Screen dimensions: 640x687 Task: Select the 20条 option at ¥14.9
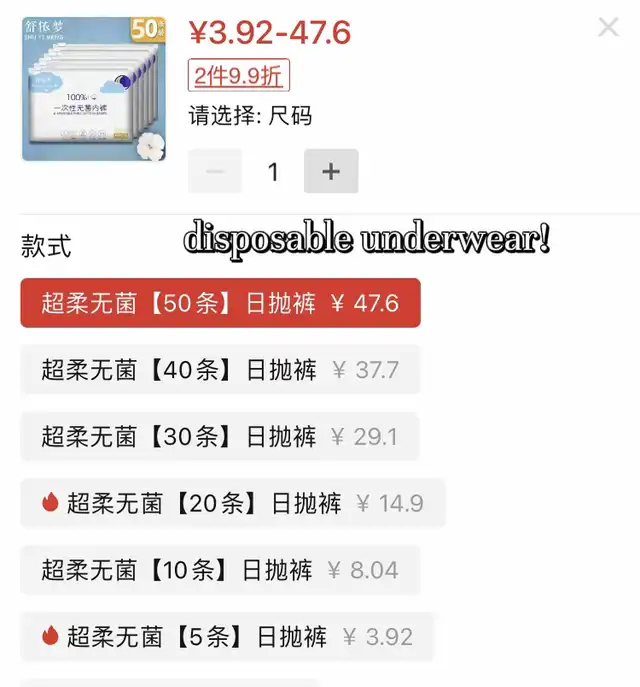232,503
